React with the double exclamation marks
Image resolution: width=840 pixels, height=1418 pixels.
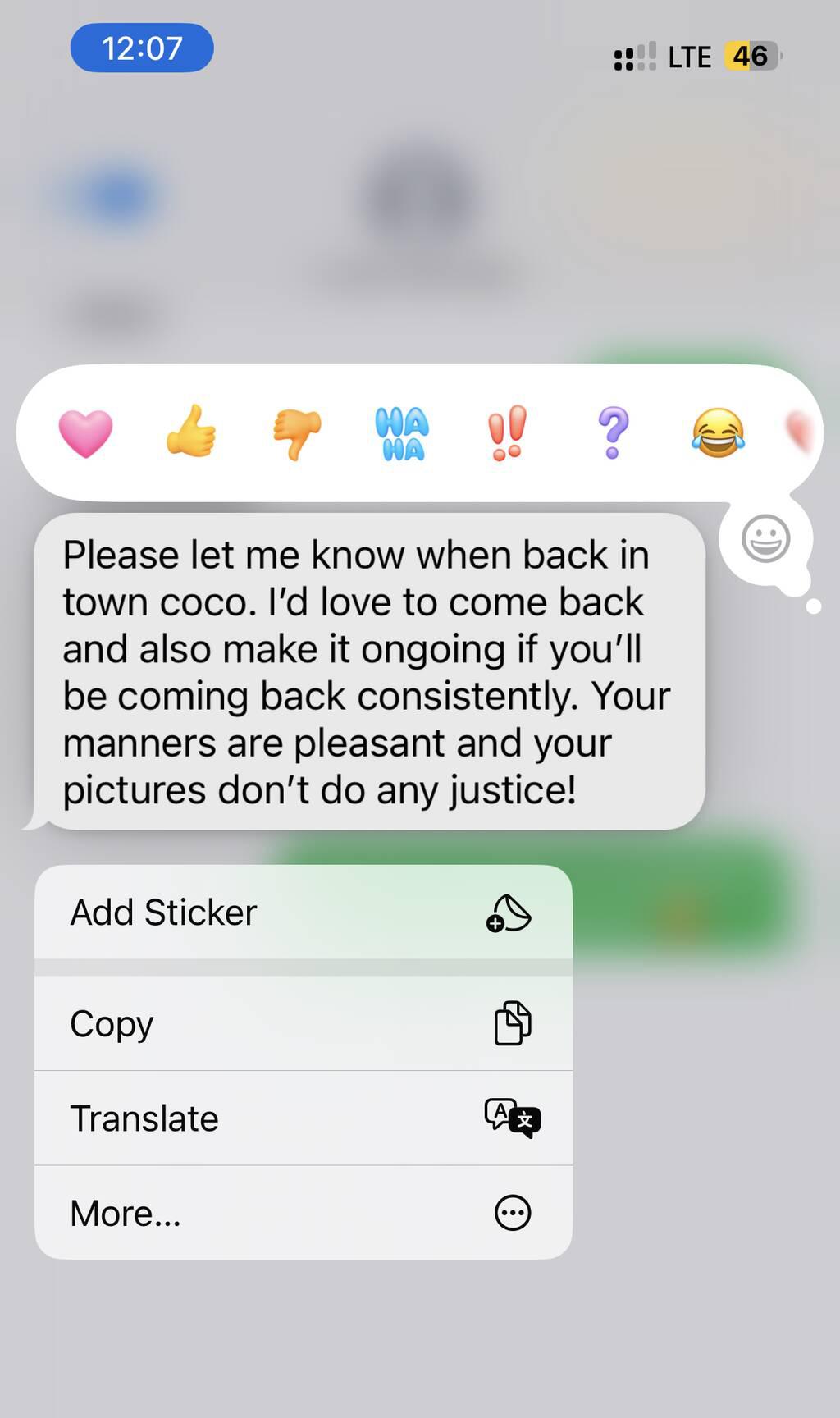click(x=507, y=433)
